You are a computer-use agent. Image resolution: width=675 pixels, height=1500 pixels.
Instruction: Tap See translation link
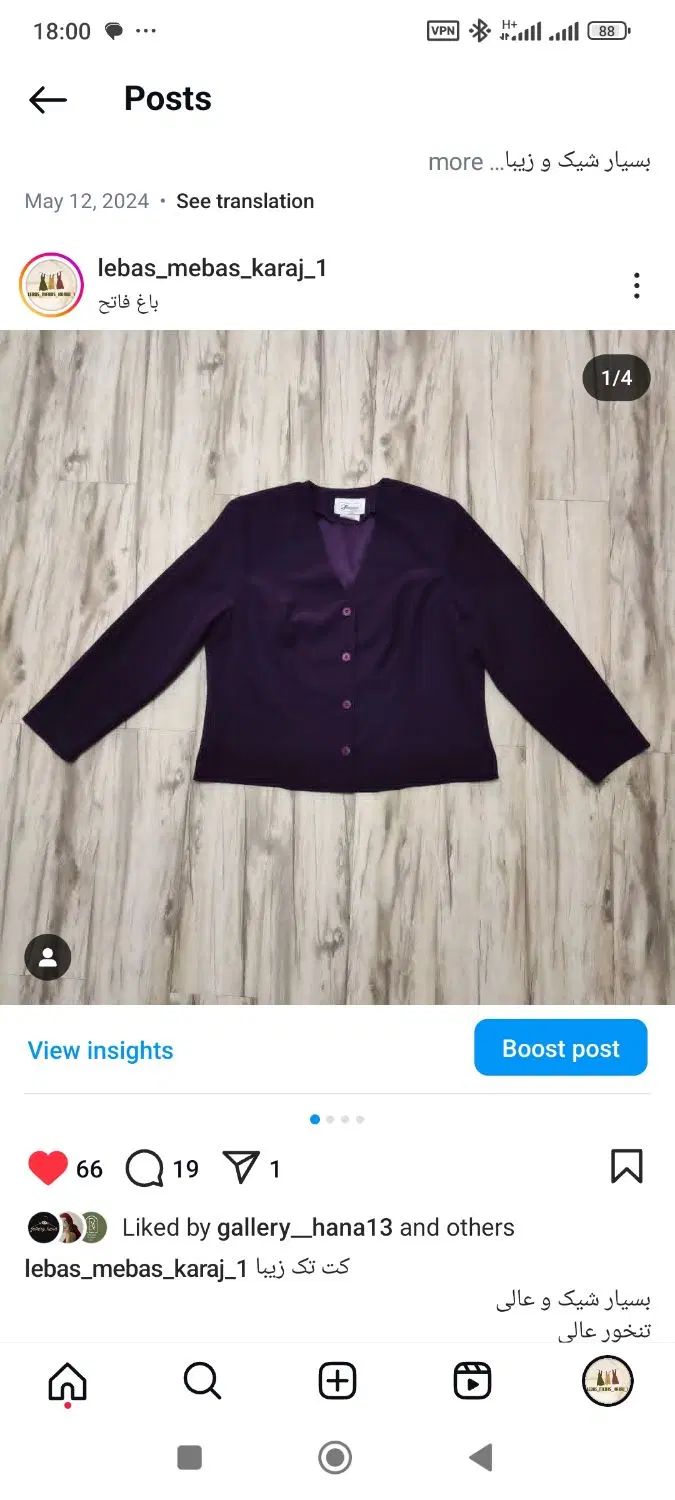(x=245, y=201)
